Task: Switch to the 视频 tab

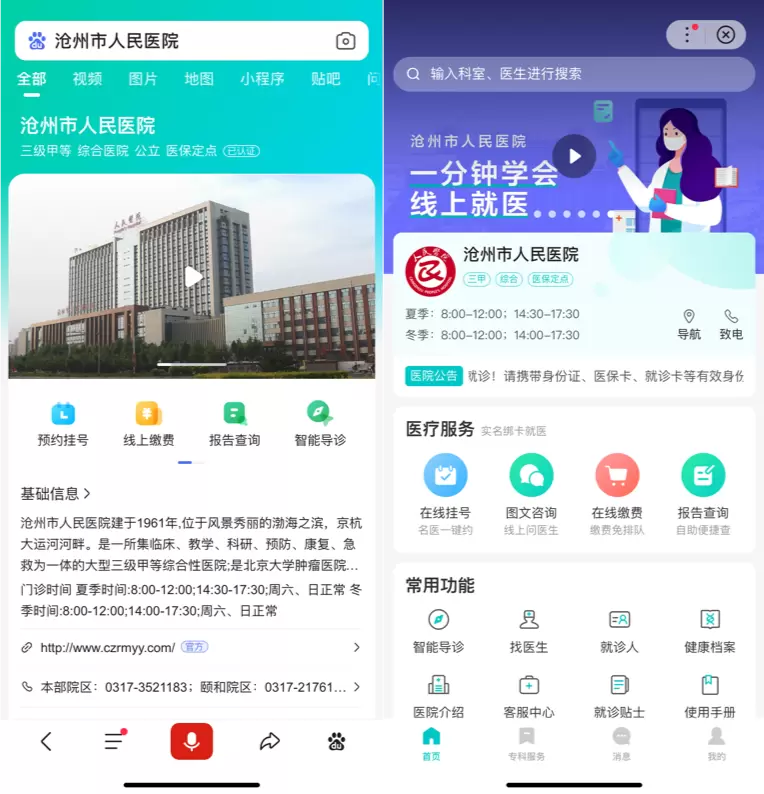Action: tap(87, 79)
